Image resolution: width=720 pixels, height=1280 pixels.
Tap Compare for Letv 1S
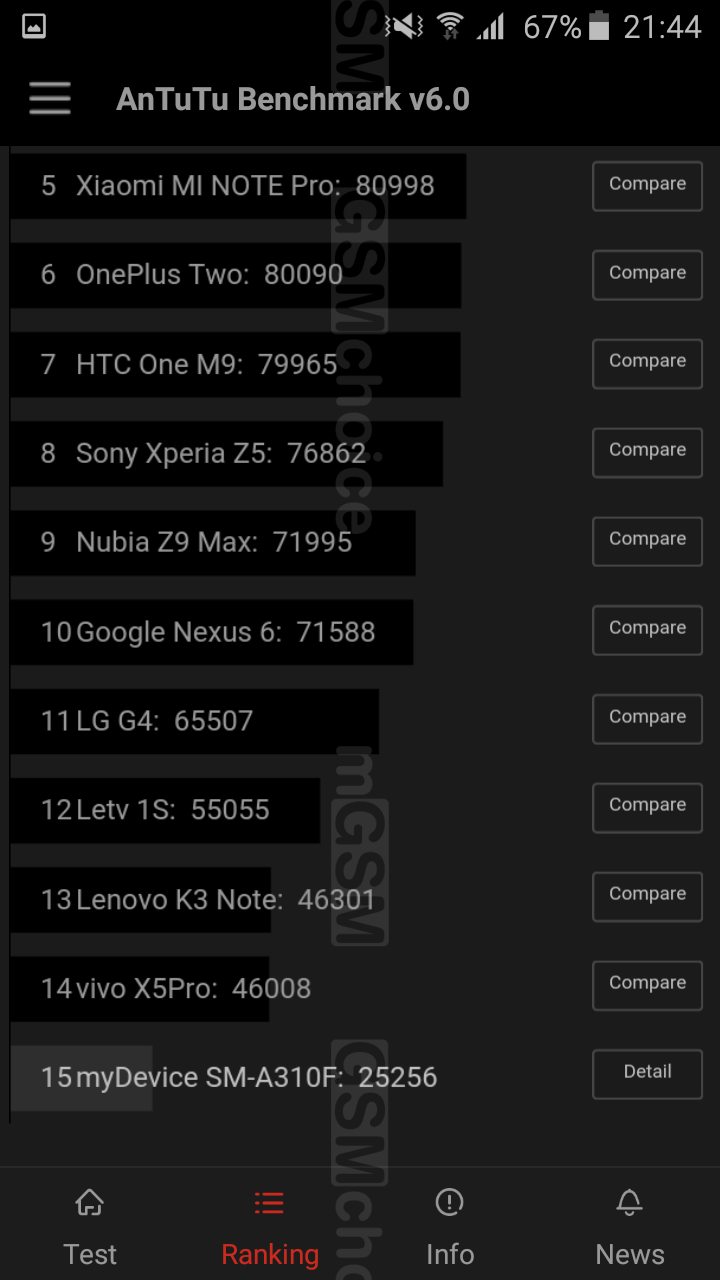pyautogui.click(x=647, y=807)
